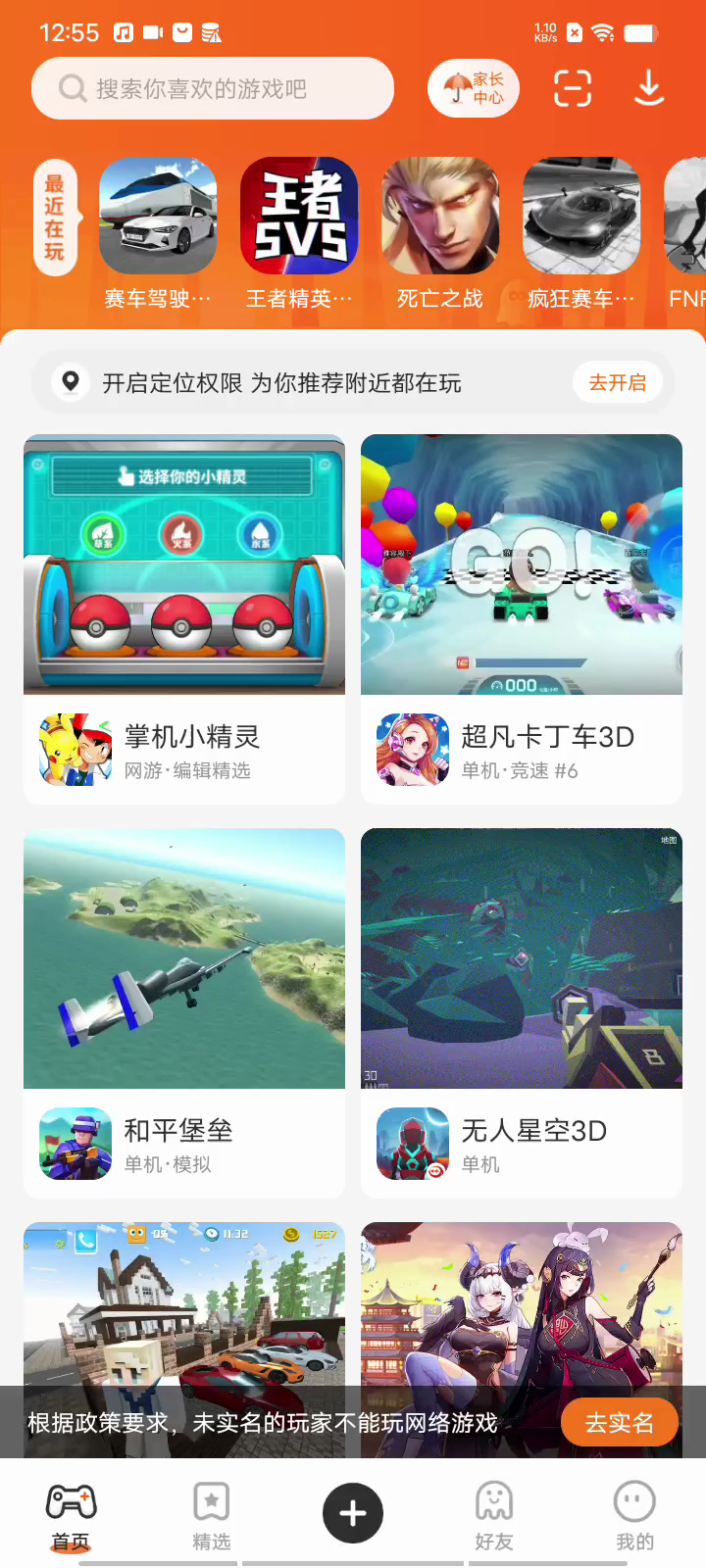Open the 超凡卡丁车3D game card
This screenshot has width=706, height=1568.
point(522,617)
